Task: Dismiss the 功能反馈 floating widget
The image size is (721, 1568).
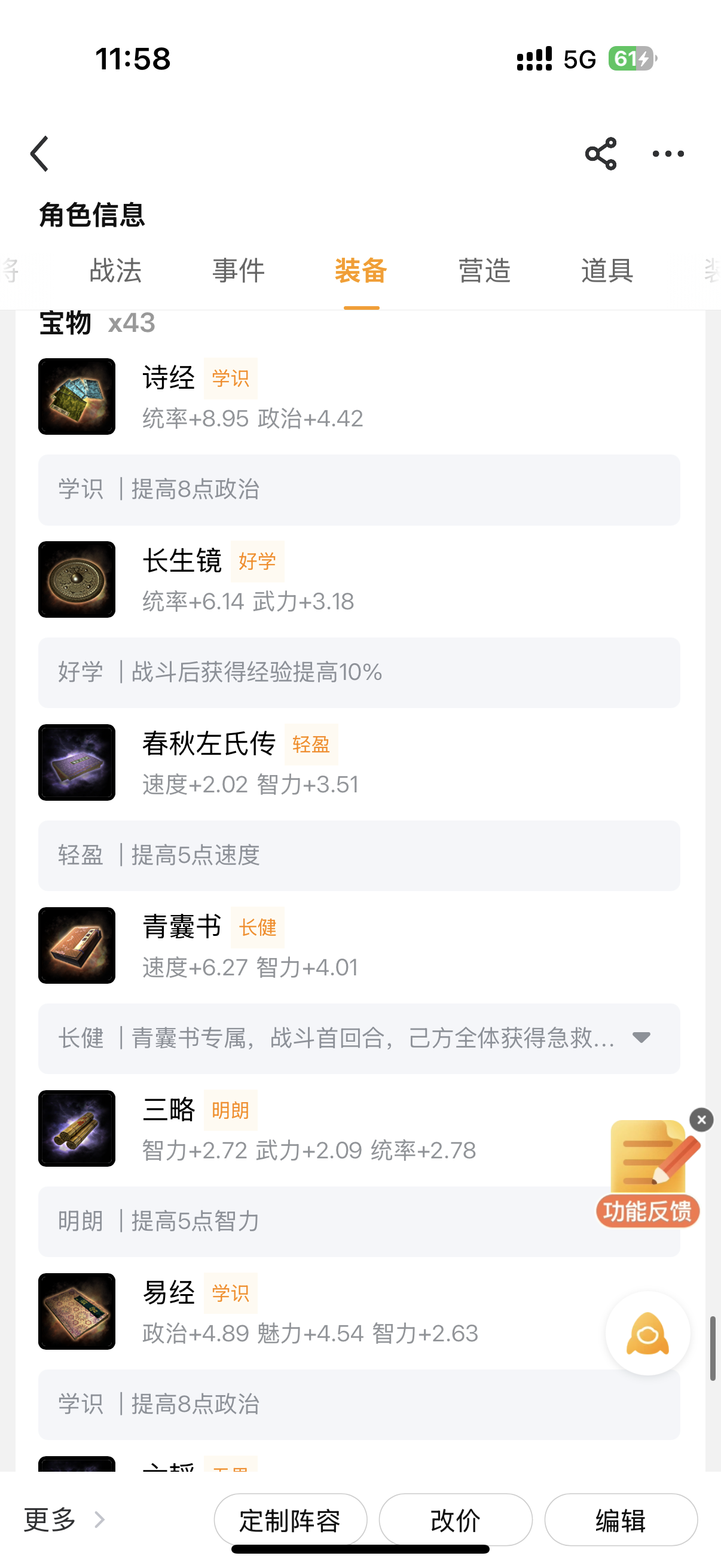Action: click(x=701, y=1119)
